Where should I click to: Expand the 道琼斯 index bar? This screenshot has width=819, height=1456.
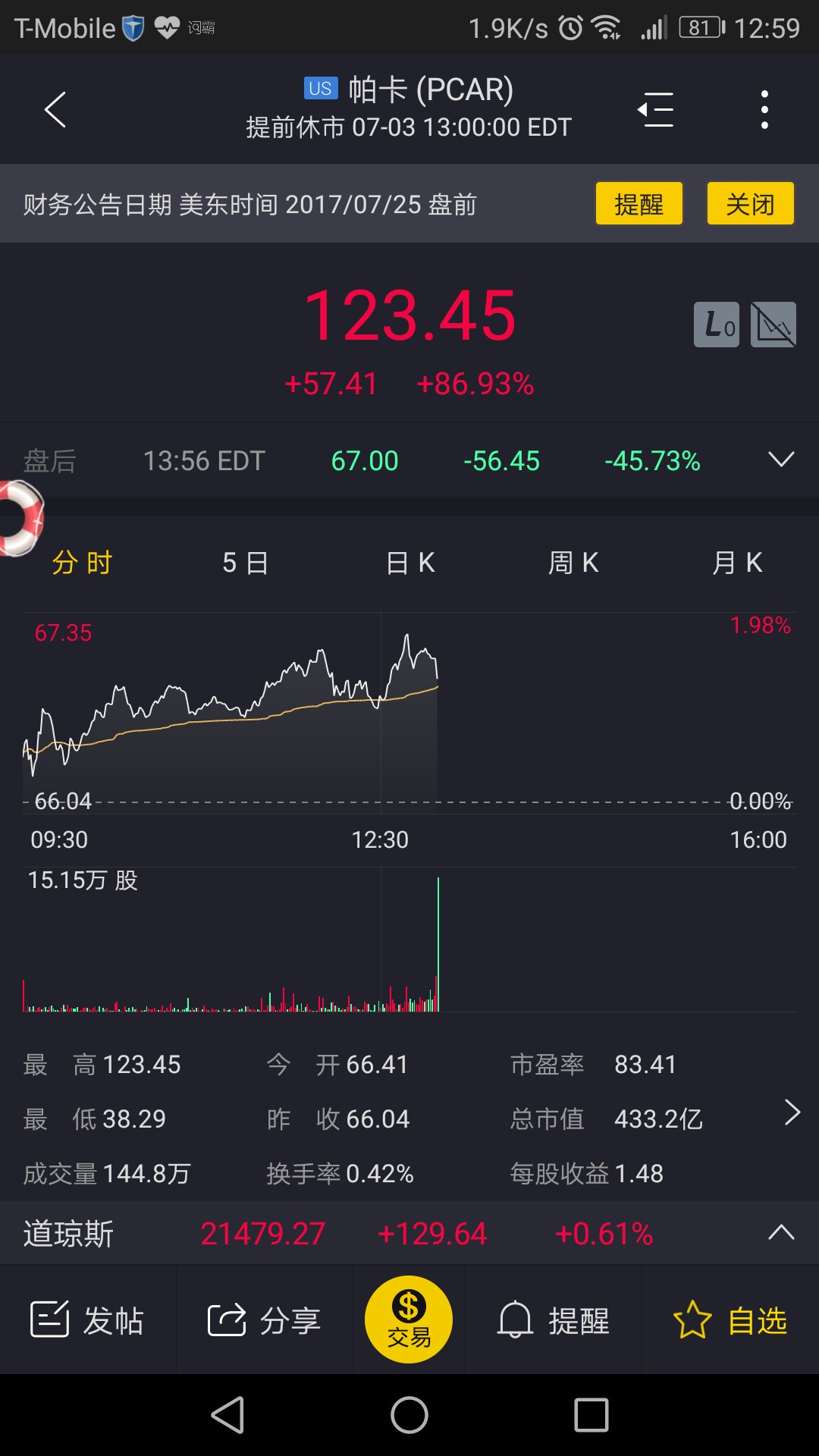pyautogui.click(x=780, y=1233)
